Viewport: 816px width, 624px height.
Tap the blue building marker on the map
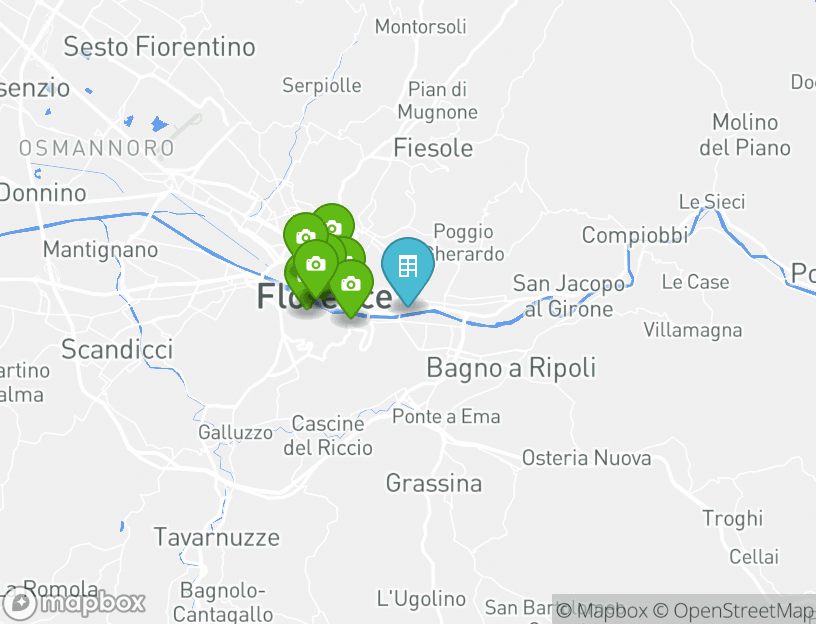click(407, 267)
